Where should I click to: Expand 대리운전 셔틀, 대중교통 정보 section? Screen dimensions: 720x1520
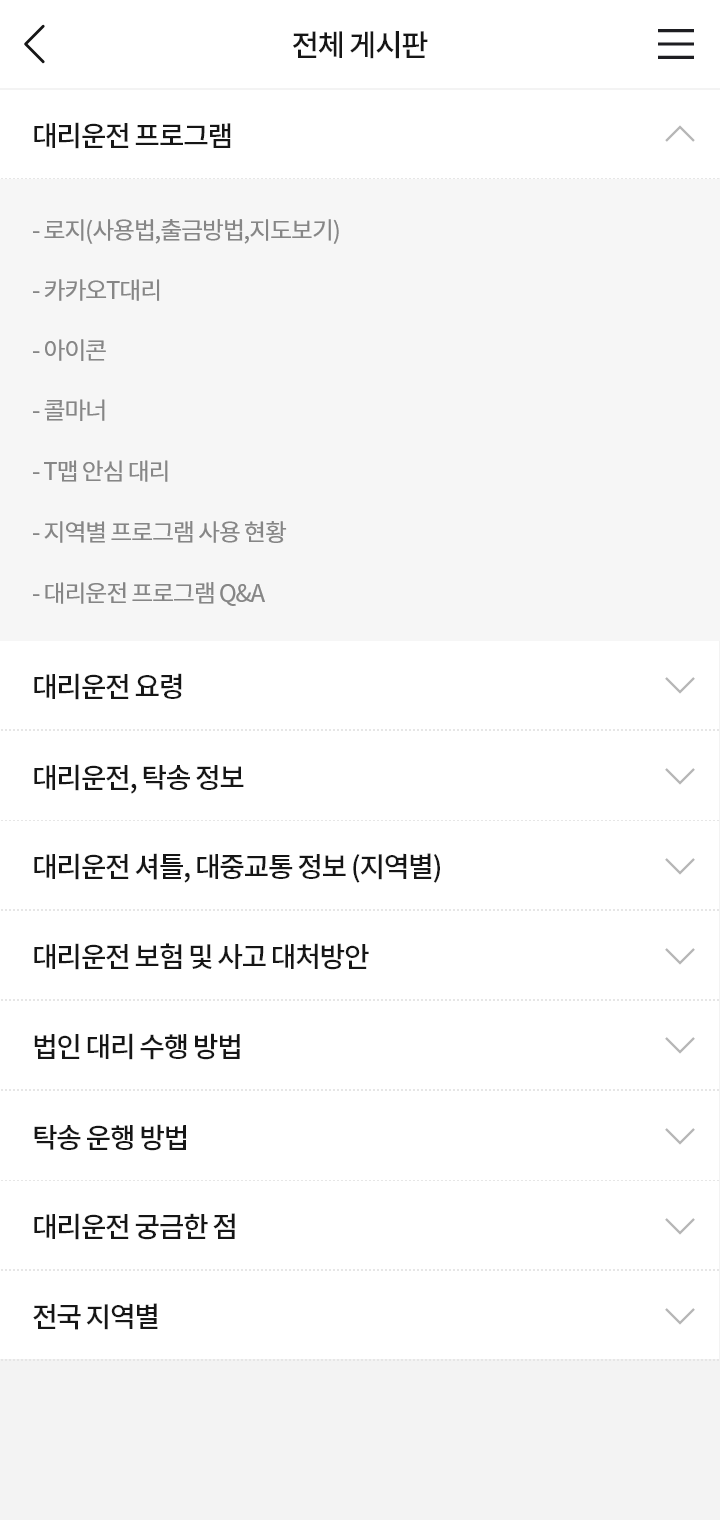pyautogui.click(x=360, y=866)
